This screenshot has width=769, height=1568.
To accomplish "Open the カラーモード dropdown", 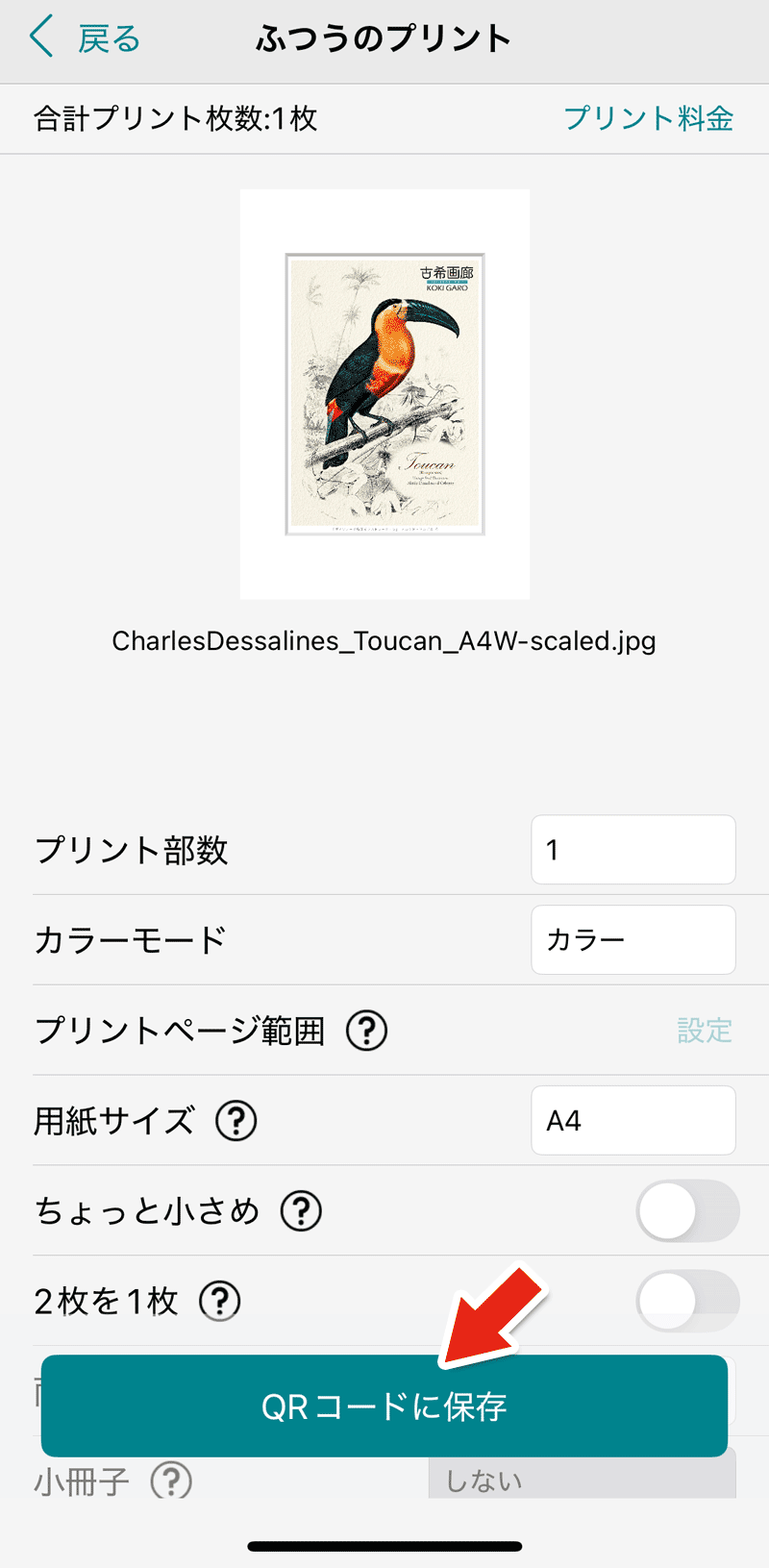I will pos(633,940).
